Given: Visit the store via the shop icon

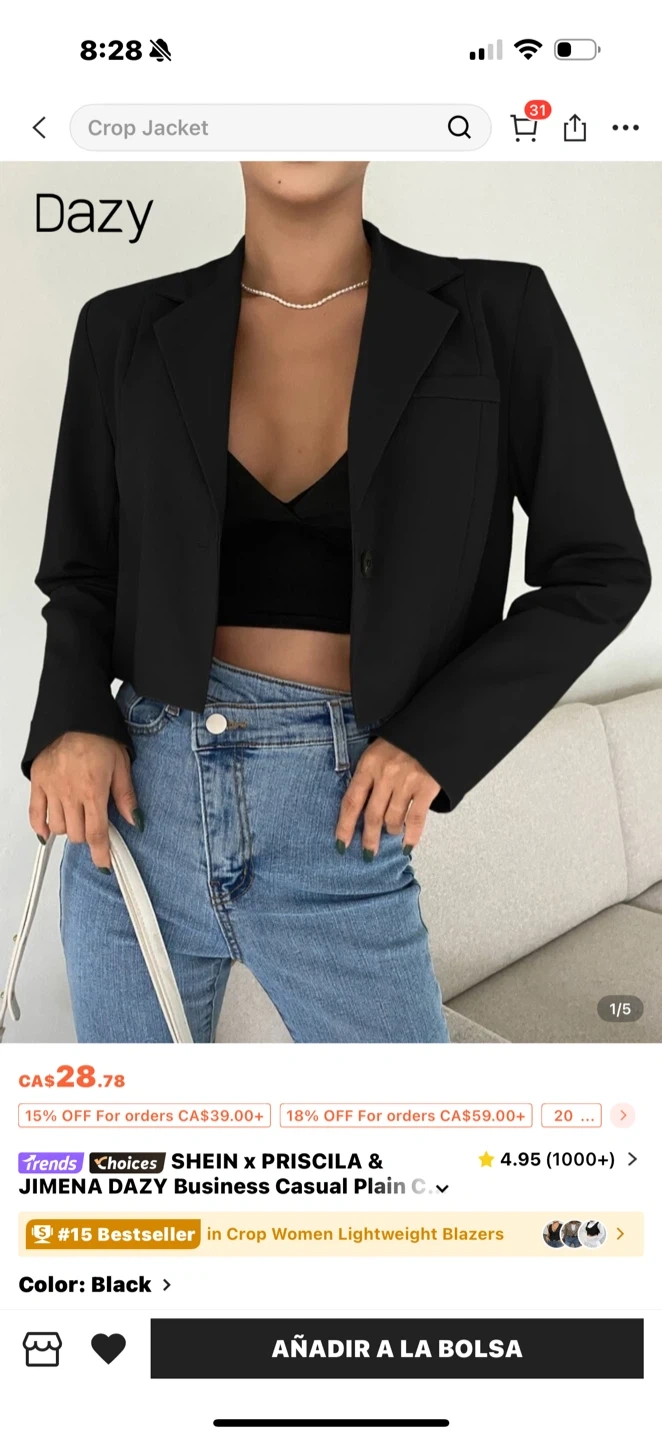Looking at the screenshot, I should click(42, 1349).
